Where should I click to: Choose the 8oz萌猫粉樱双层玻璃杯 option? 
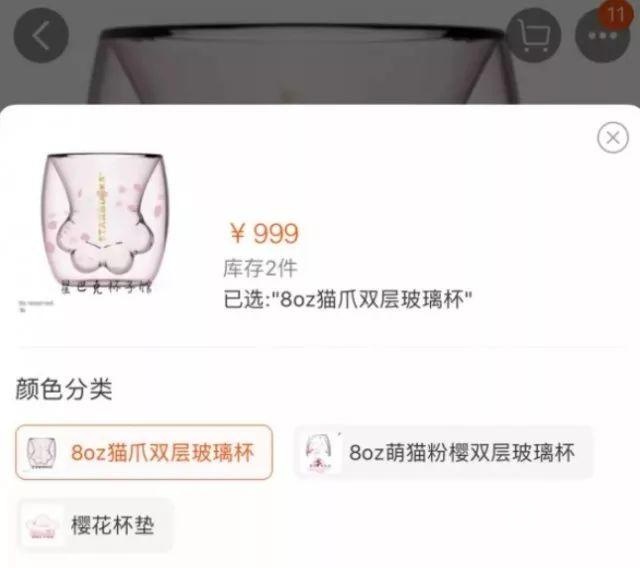[443, 452]
